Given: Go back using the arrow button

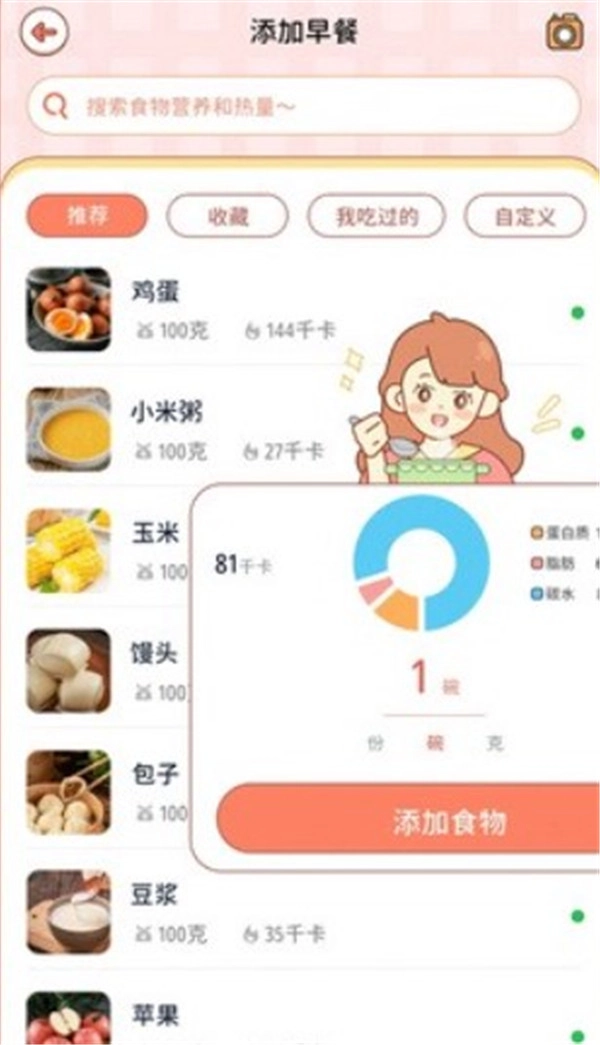Looking at the screenshot, I should pyautogui.click(x=43, y=32).
